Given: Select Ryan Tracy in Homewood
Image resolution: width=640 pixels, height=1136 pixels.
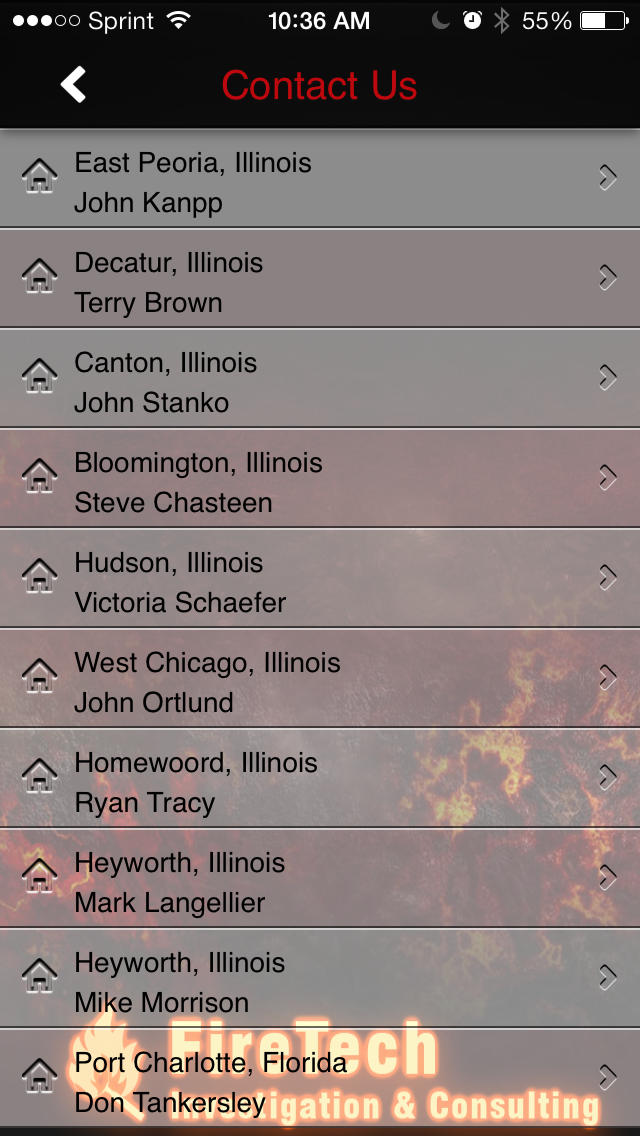Looking at the screenshot, I should 320,778.
